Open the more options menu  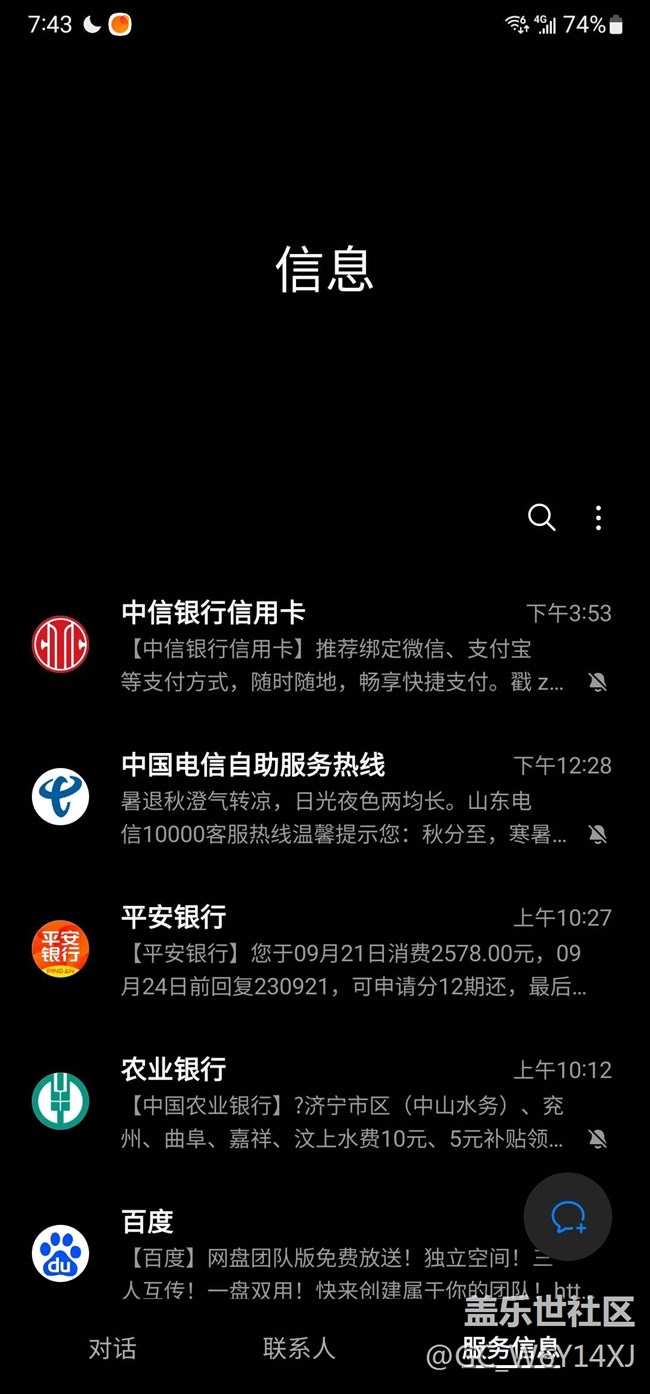click(x=598, y=517)
